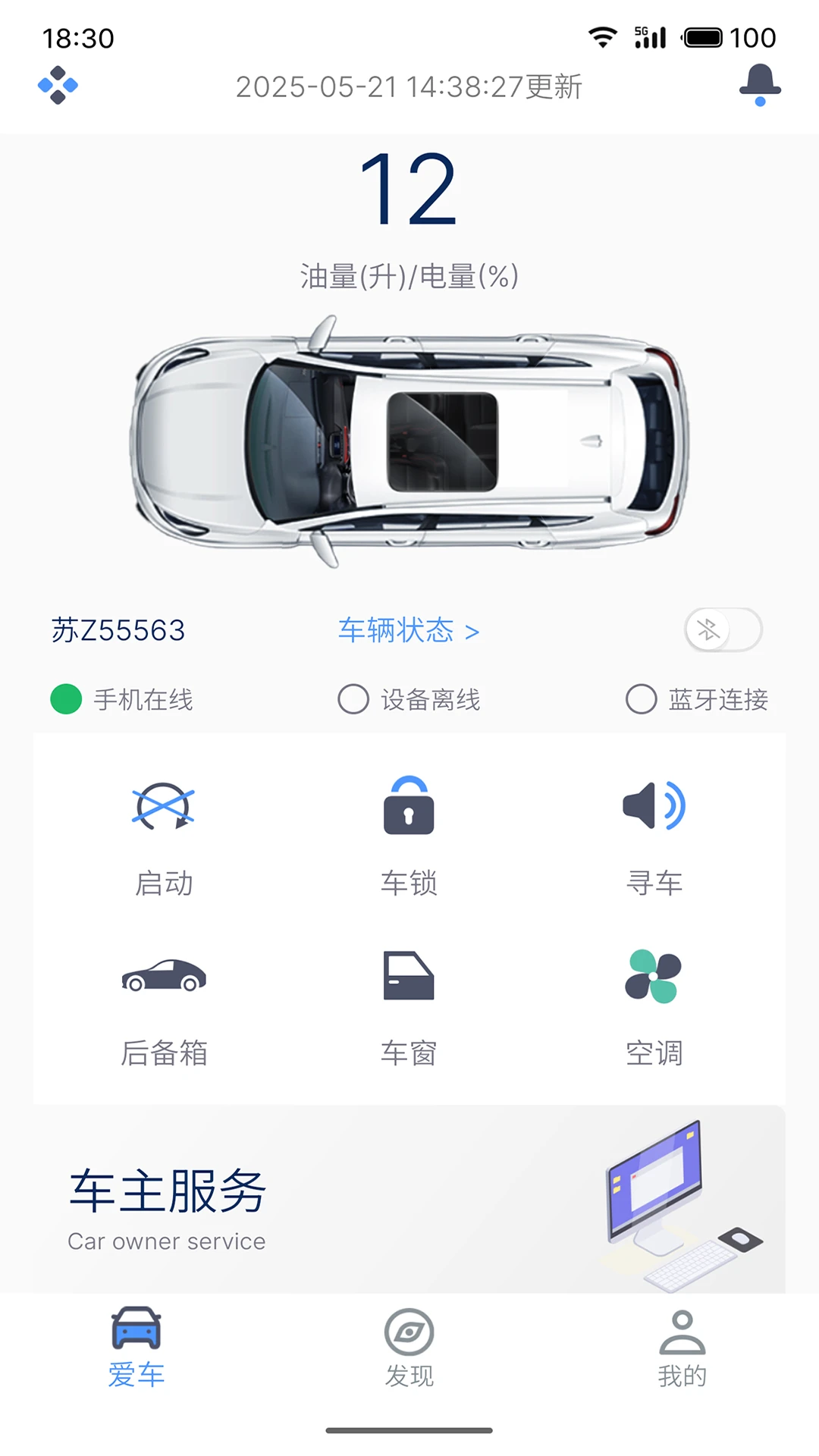The height and width of the screenshot is (1456, 819).
Task: Tap the license plate 苏Z55563 text
Action: [118, 630]
